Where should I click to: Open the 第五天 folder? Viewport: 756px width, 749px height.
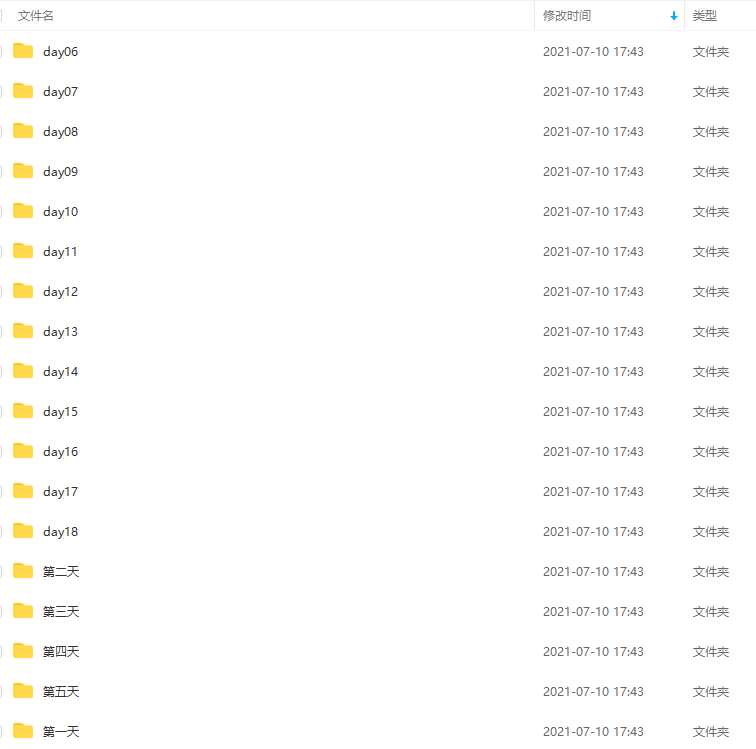[60, 692]
